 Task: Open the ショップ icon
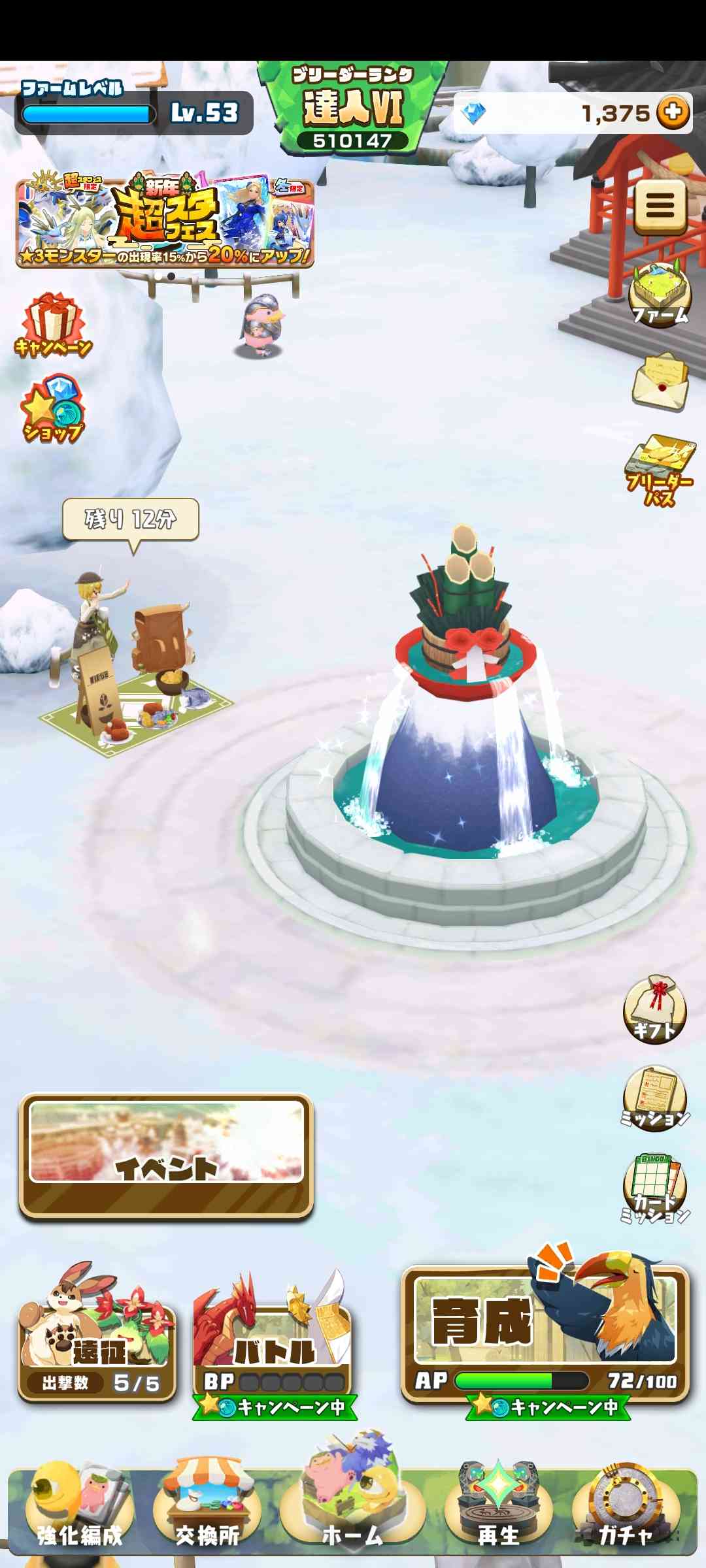53,410
